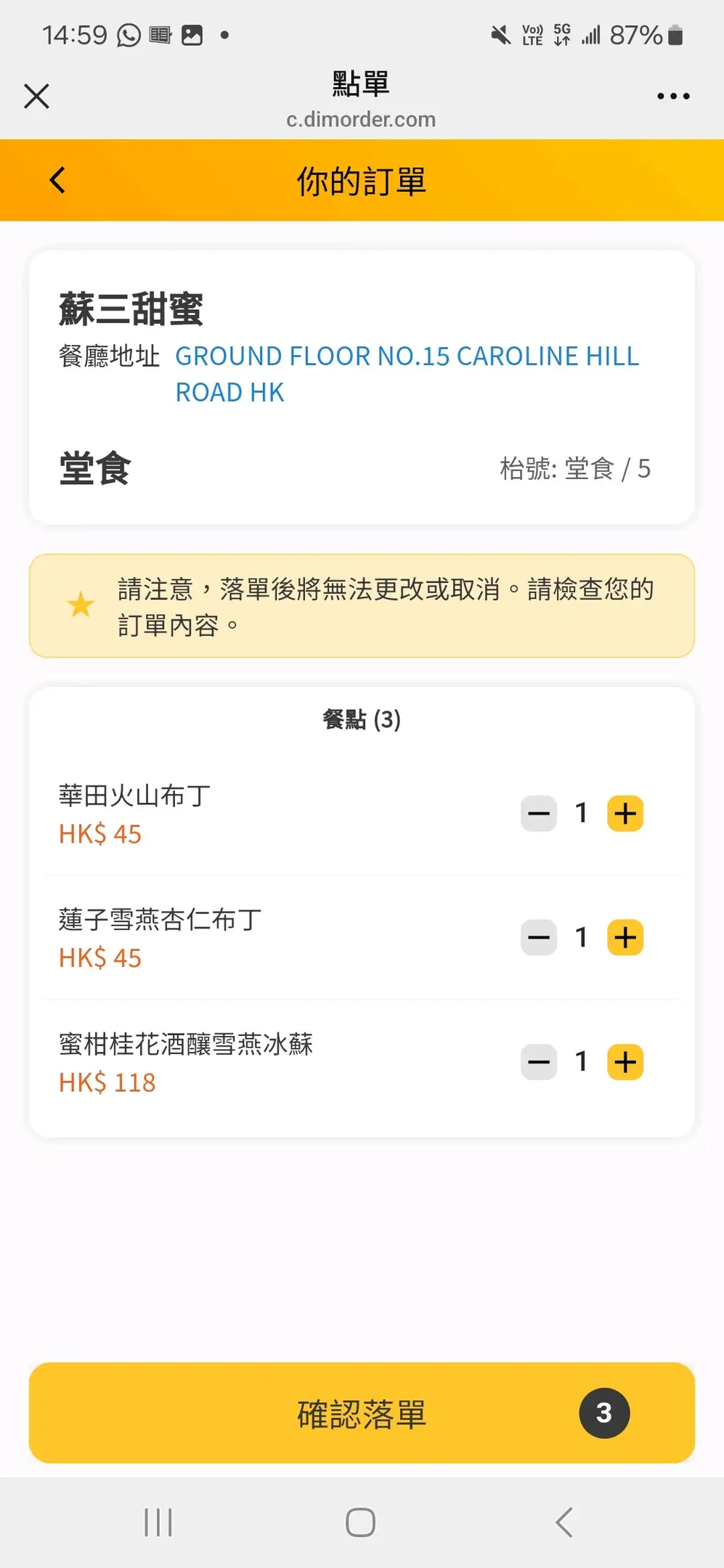Decrease quantity of 蓮子雪燕杏仁布丁
This screenshot has width=724, height=1568.
(x=539, y=938)
